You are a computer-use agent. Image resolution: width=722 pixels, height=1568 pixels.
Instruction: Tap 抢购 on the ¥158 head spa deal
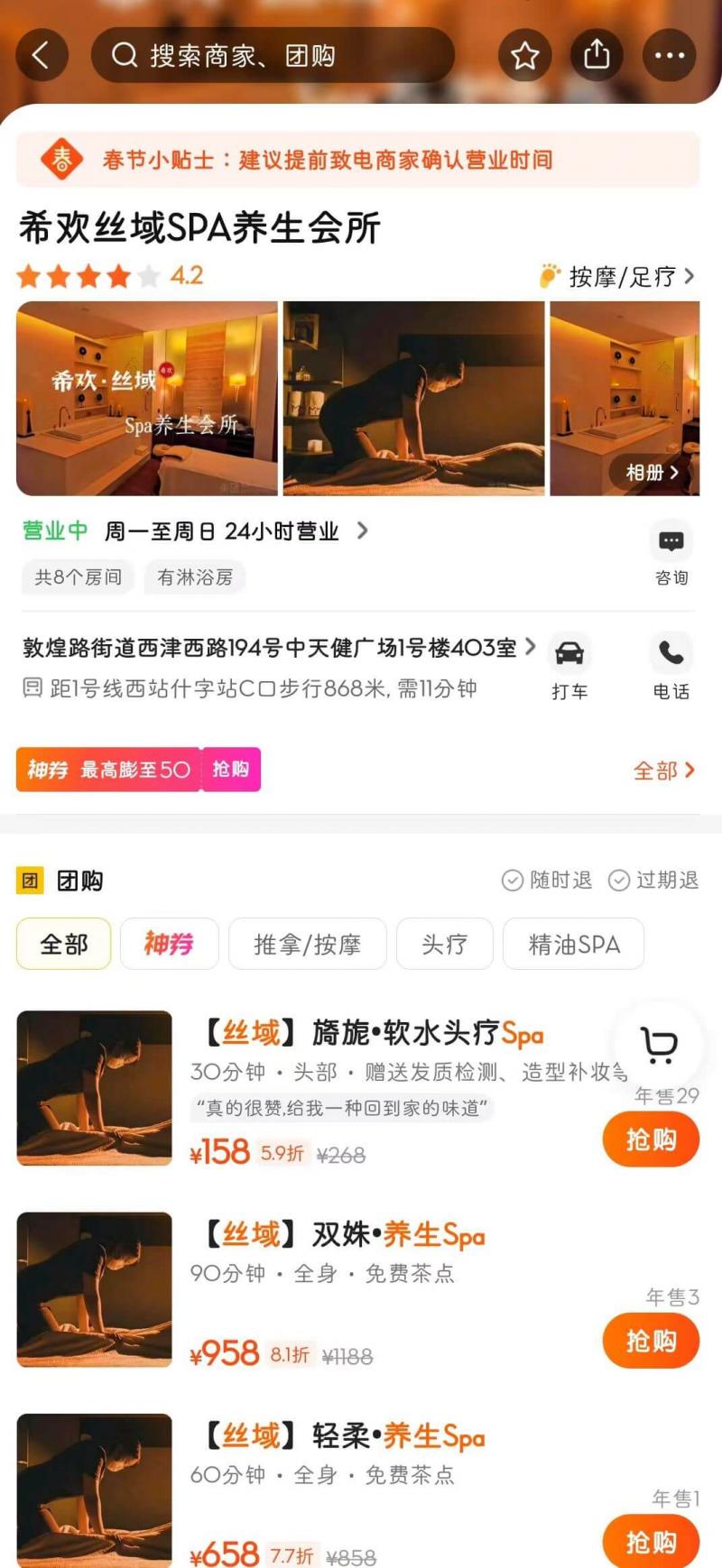[651, 1139]
